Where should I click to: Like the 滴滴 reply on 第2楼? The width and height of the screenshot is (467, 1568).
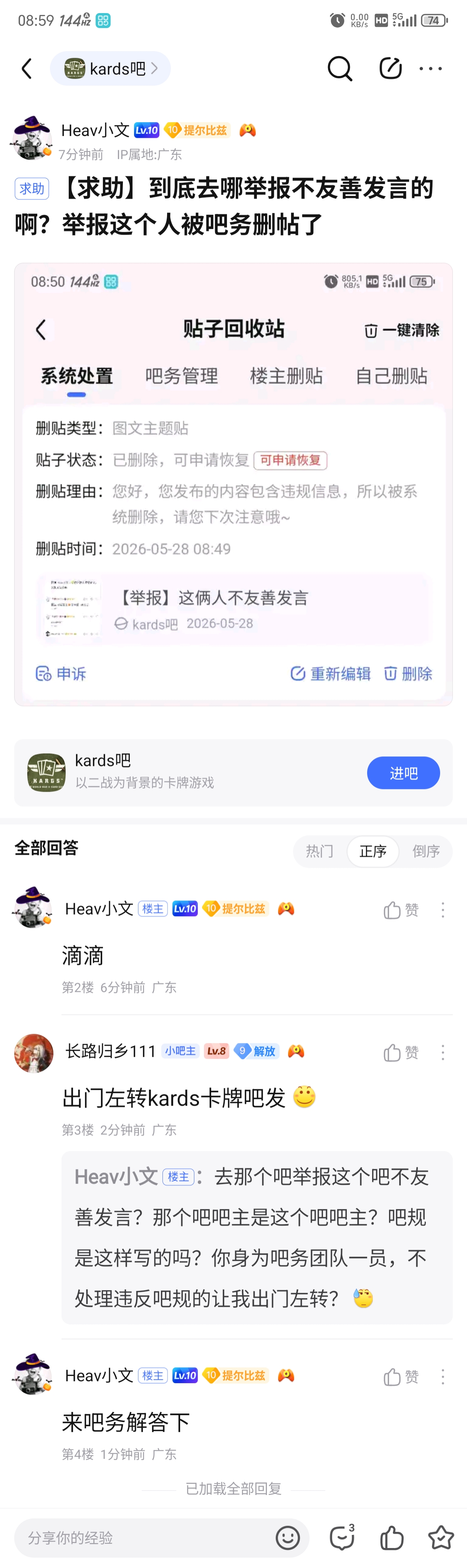(x=401, y=910)
